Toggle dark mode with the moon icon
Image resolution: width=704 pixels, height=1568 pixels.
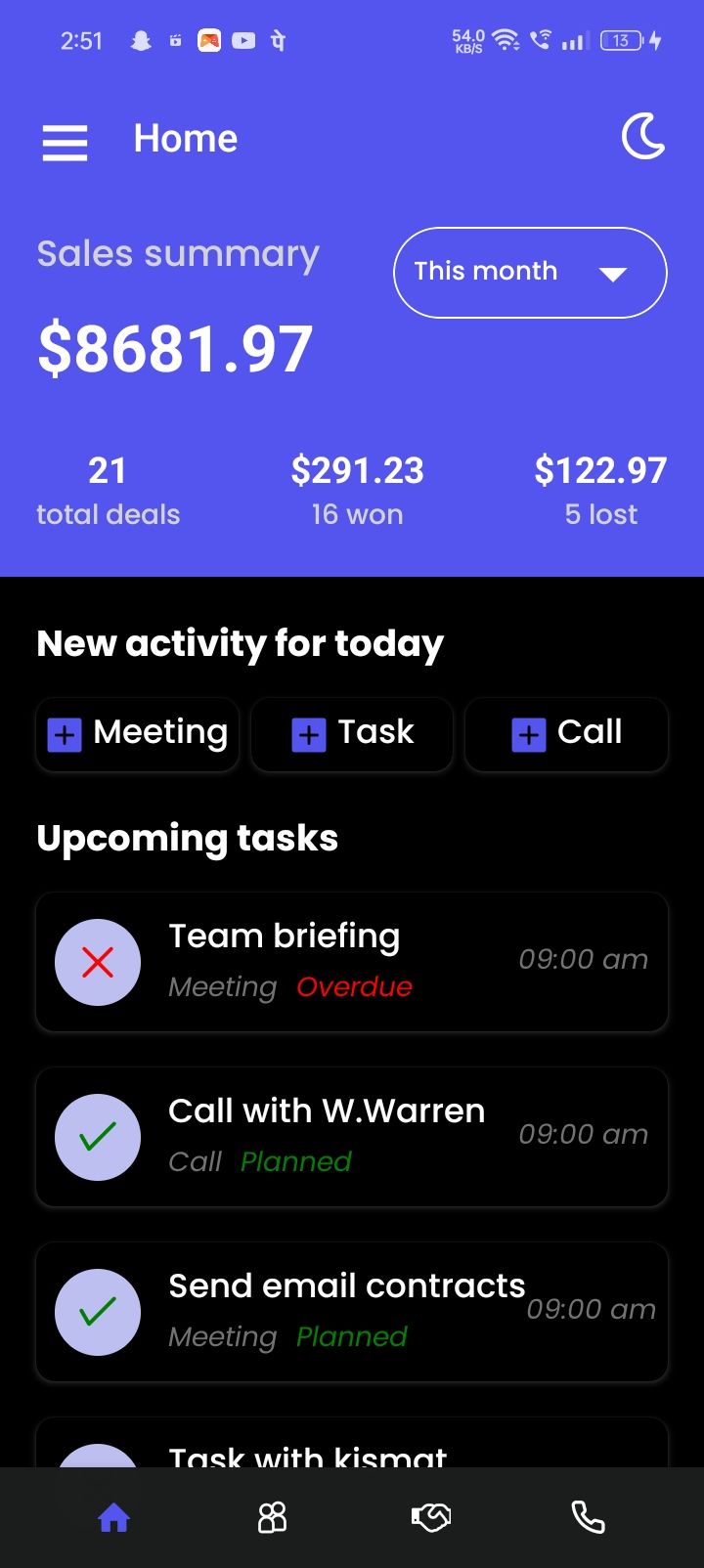(x=643, y=137)
